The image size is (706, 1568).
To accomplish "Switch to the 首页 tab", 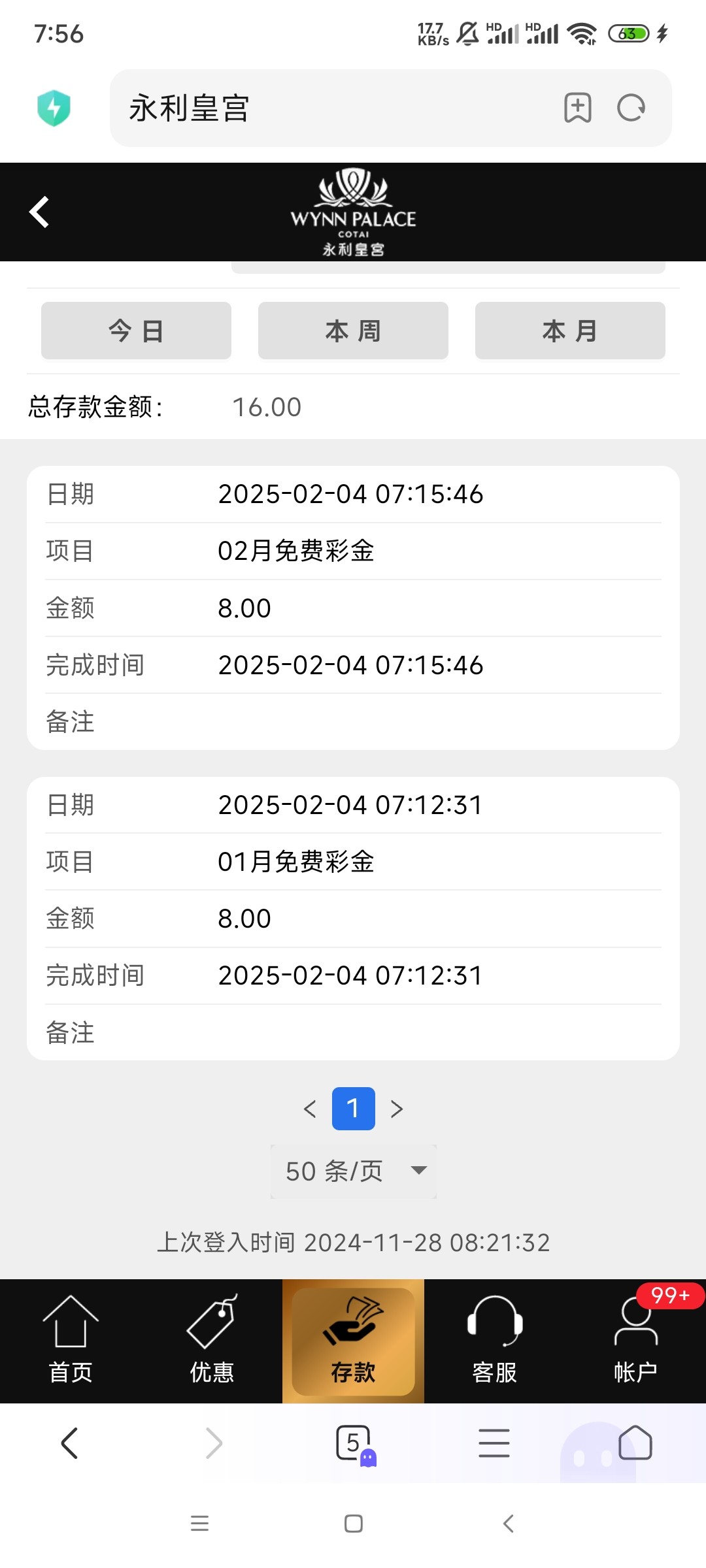I will [71, 1341].
